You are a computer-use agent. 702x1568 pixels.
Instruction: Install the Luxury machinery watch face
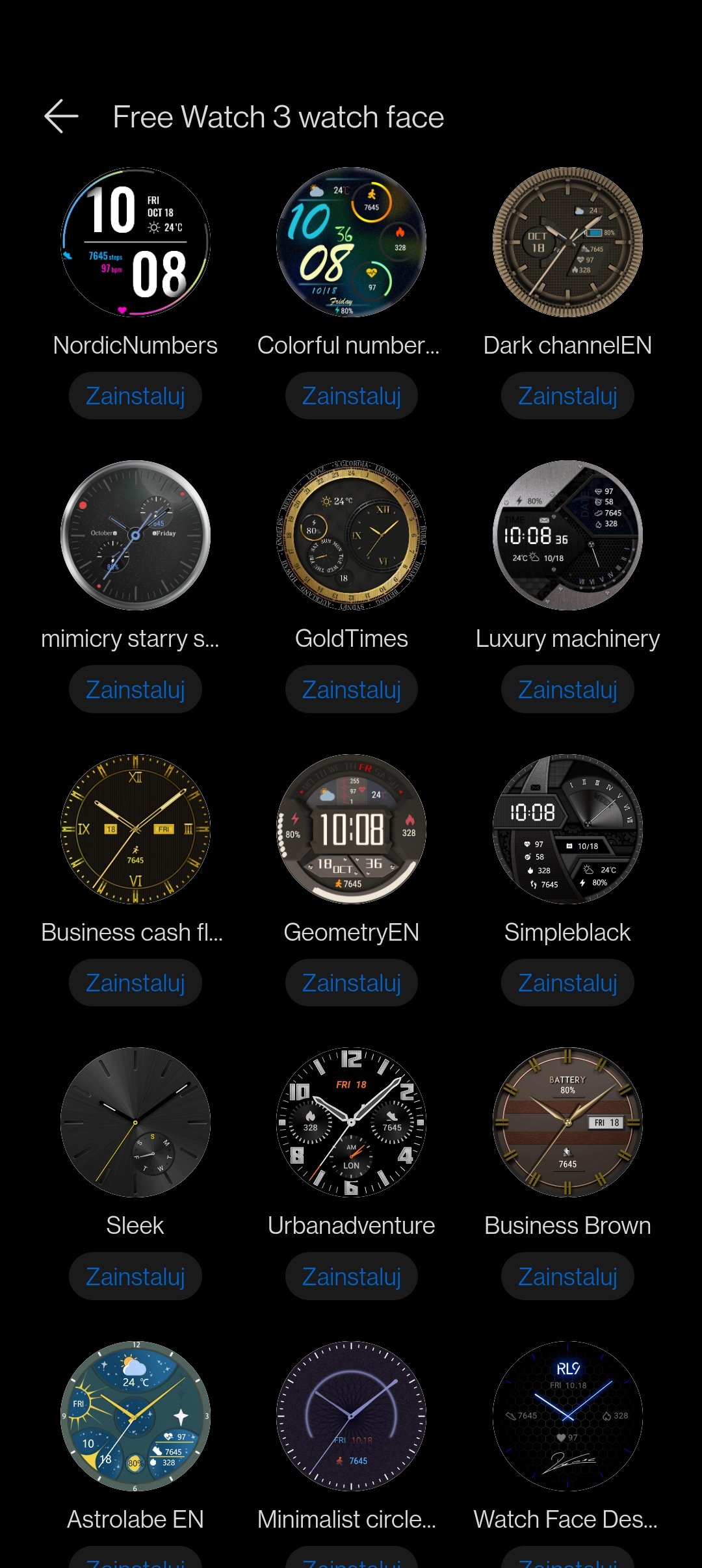[x=567, y=690]
